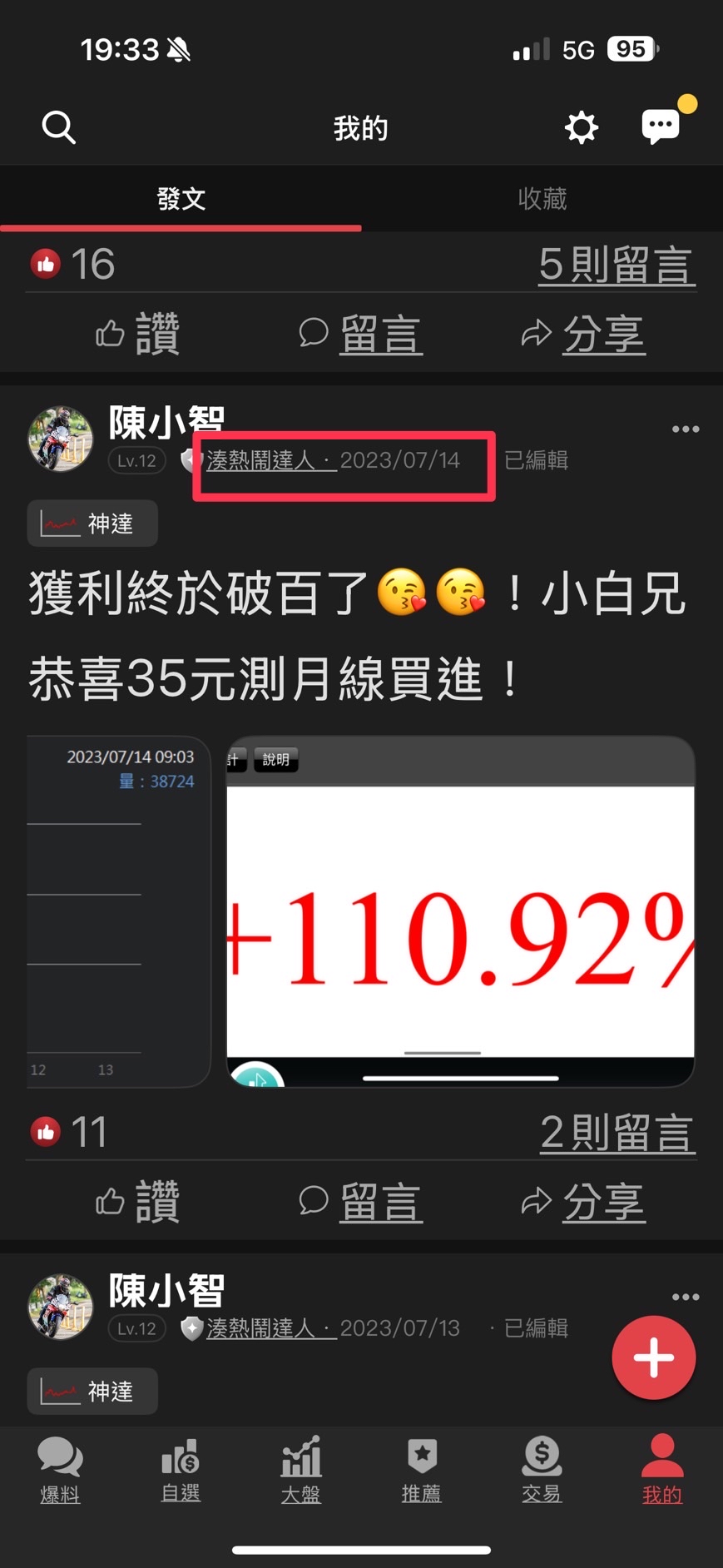Share the 獲利終於破百了 post via 分享
This screenshot has height=1568, width=723.
tap(582, 1202)
